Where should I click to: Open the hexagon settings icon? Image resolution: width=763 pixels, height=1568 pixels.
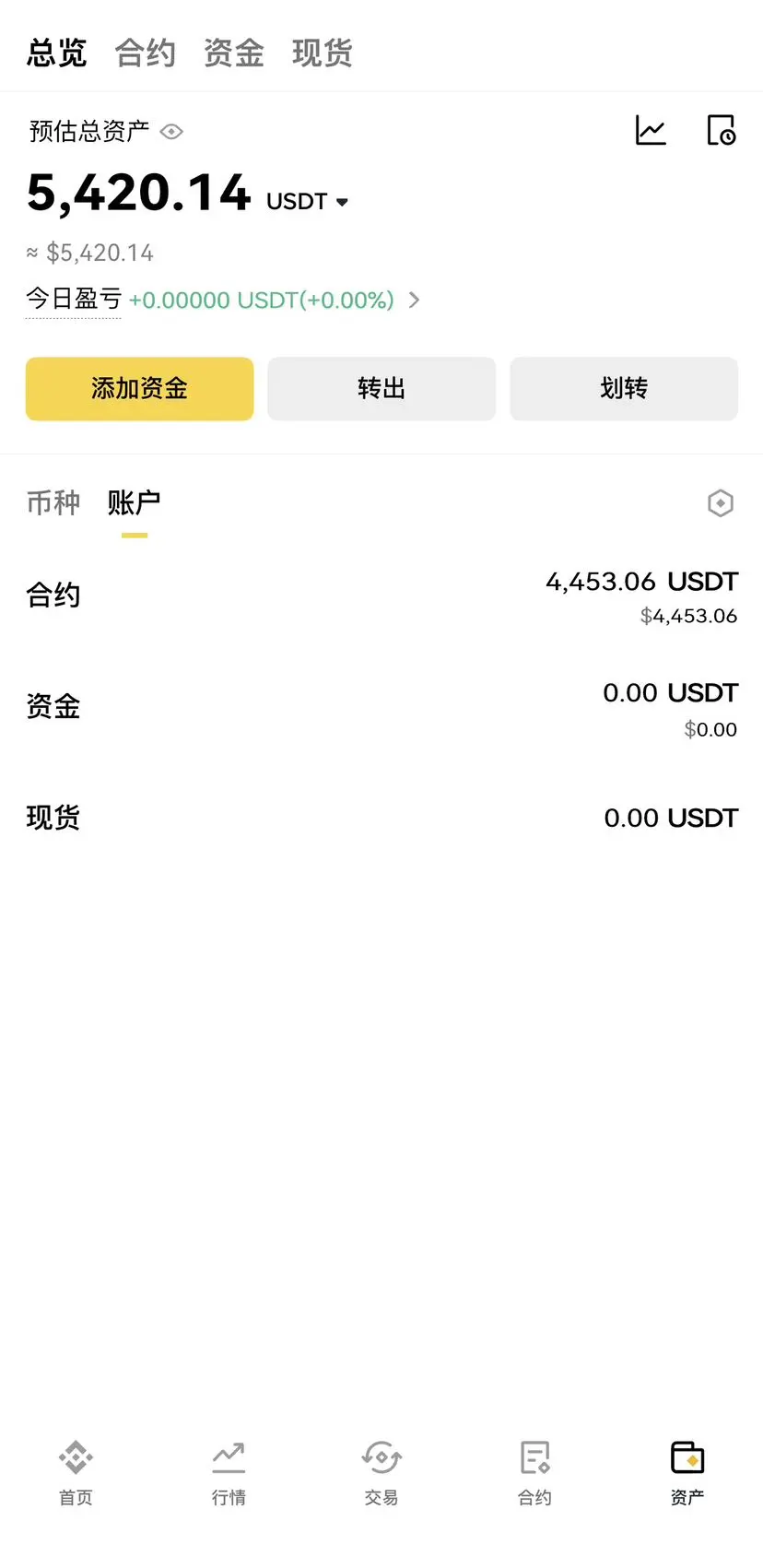tap(720, 503)
